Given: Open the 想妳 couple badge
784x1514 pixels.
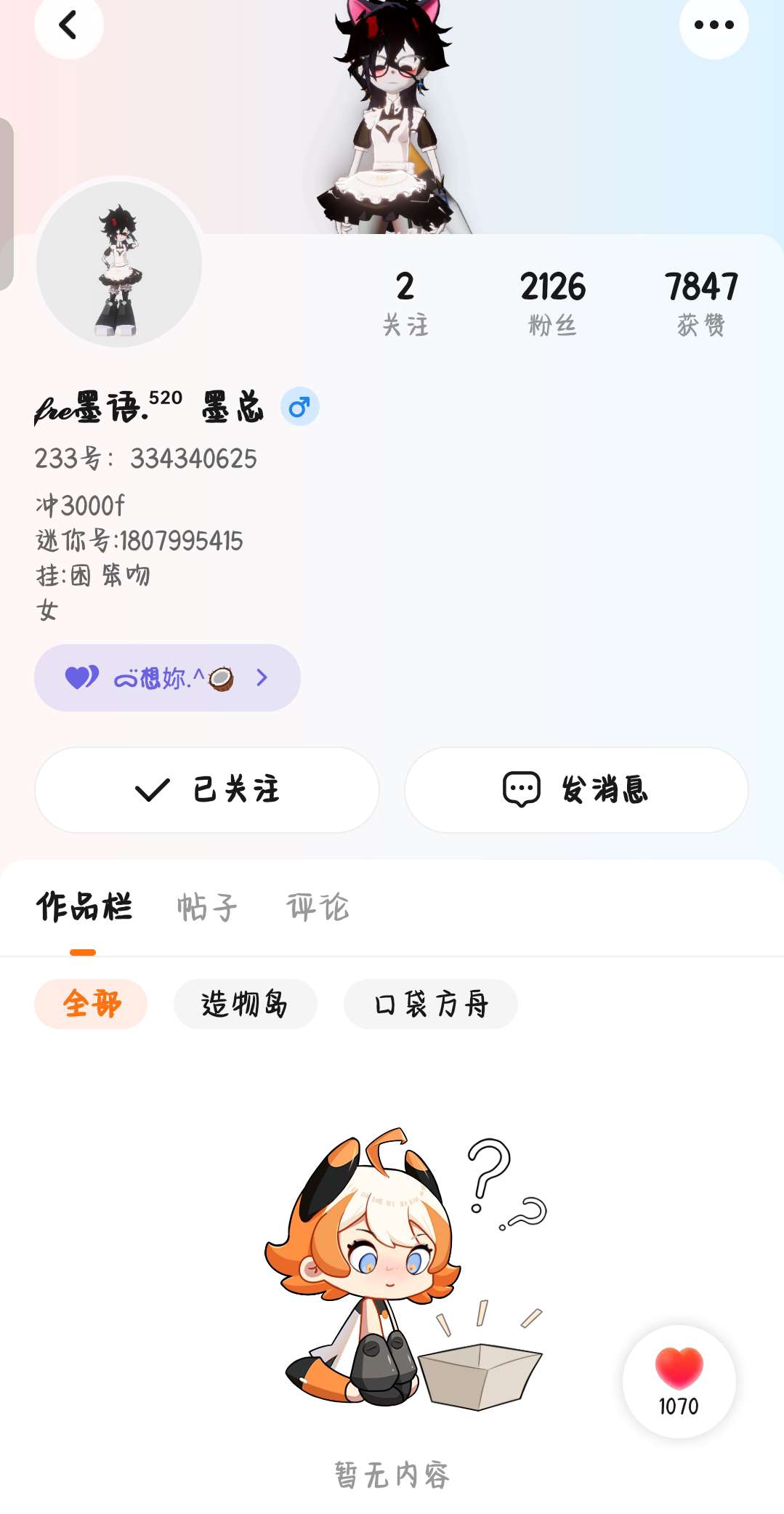Looking at the screenshot, I should tap(167, 677).
